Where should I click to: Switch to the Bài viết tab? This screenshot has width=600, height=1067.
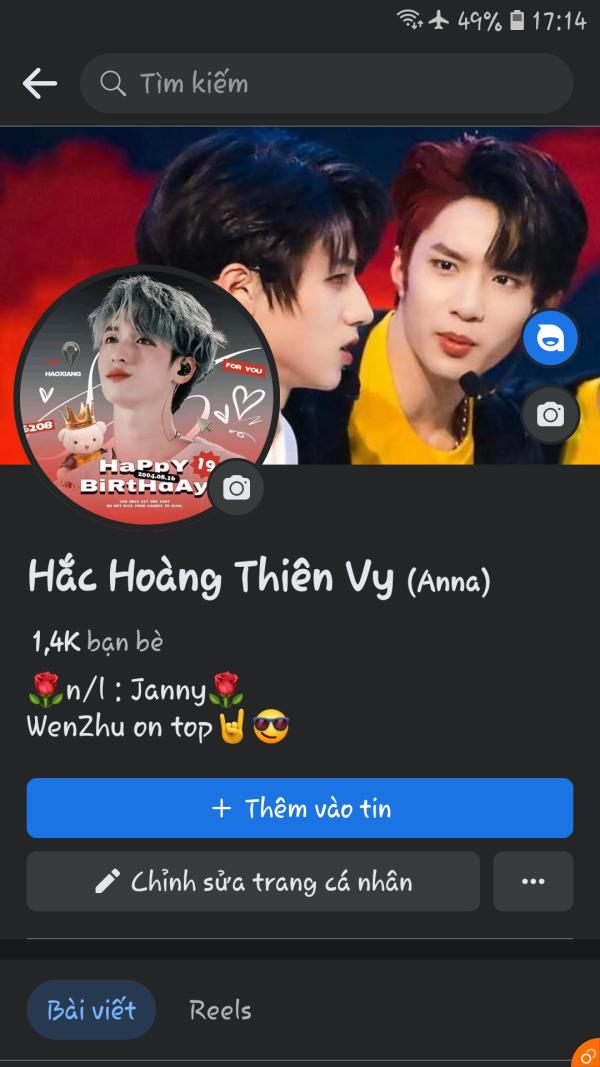click(91, 1010)
